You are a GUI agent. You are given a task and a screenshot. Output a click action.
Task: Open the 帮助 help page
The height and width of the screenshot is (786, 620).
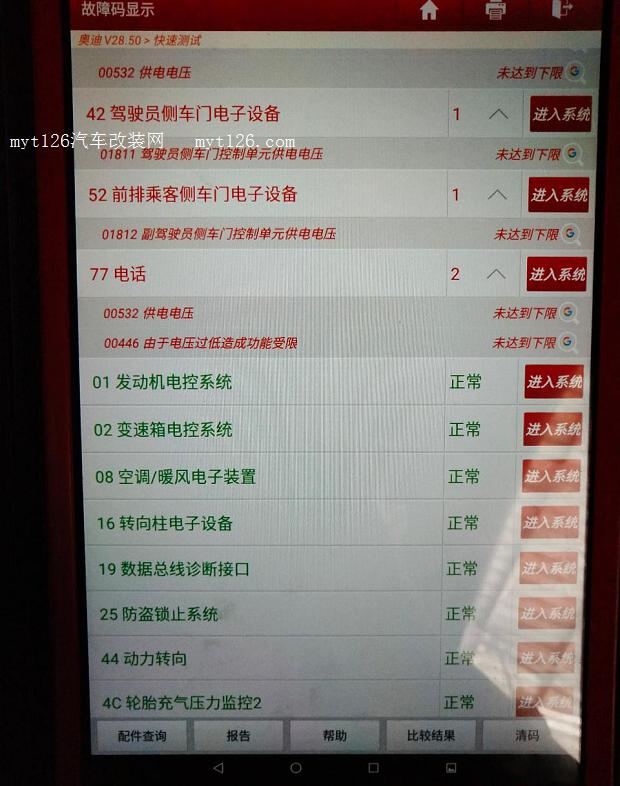pyautogui.click(x=334, y=736)
